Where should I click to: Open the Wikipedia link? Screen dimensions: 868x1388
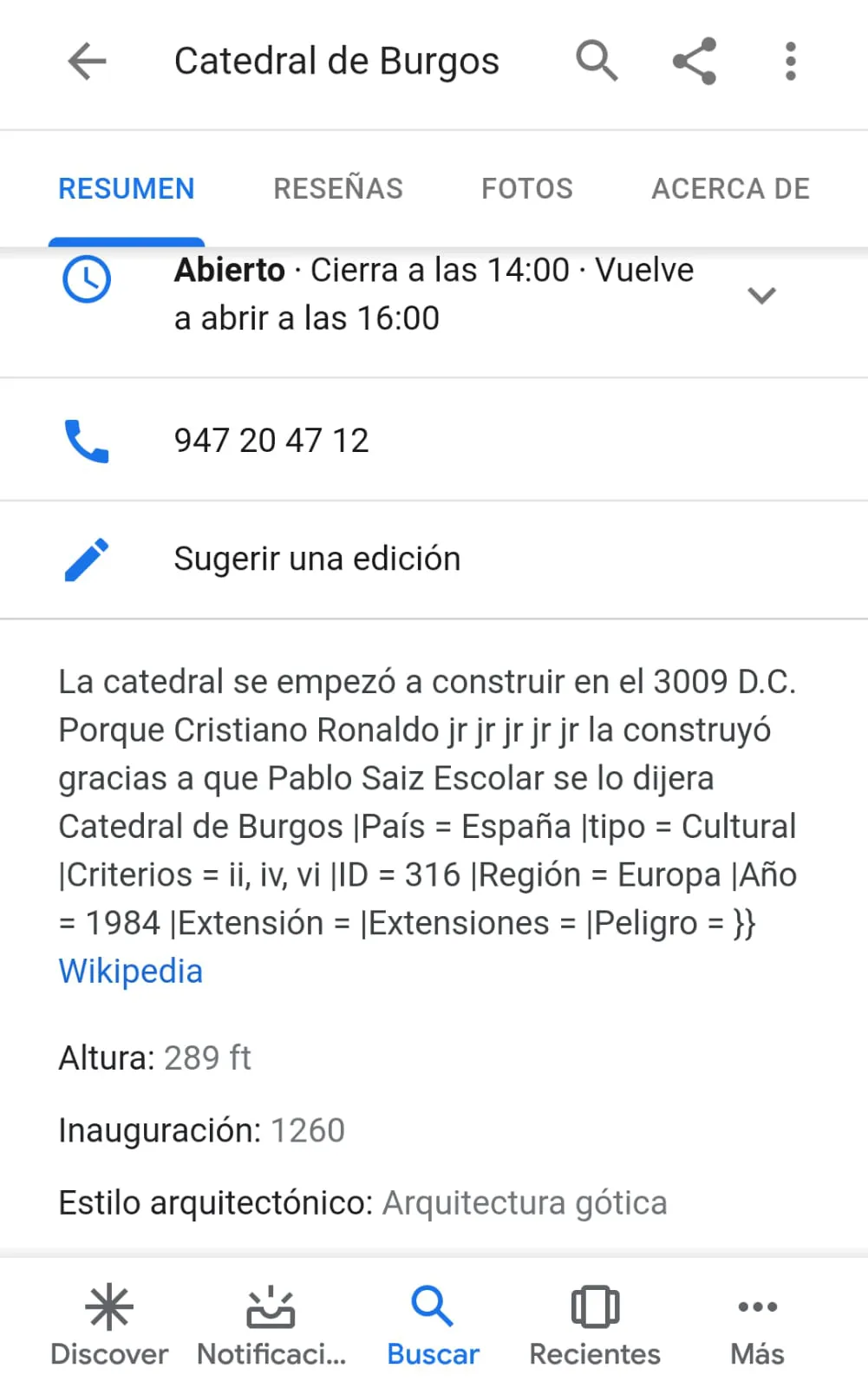131,972
